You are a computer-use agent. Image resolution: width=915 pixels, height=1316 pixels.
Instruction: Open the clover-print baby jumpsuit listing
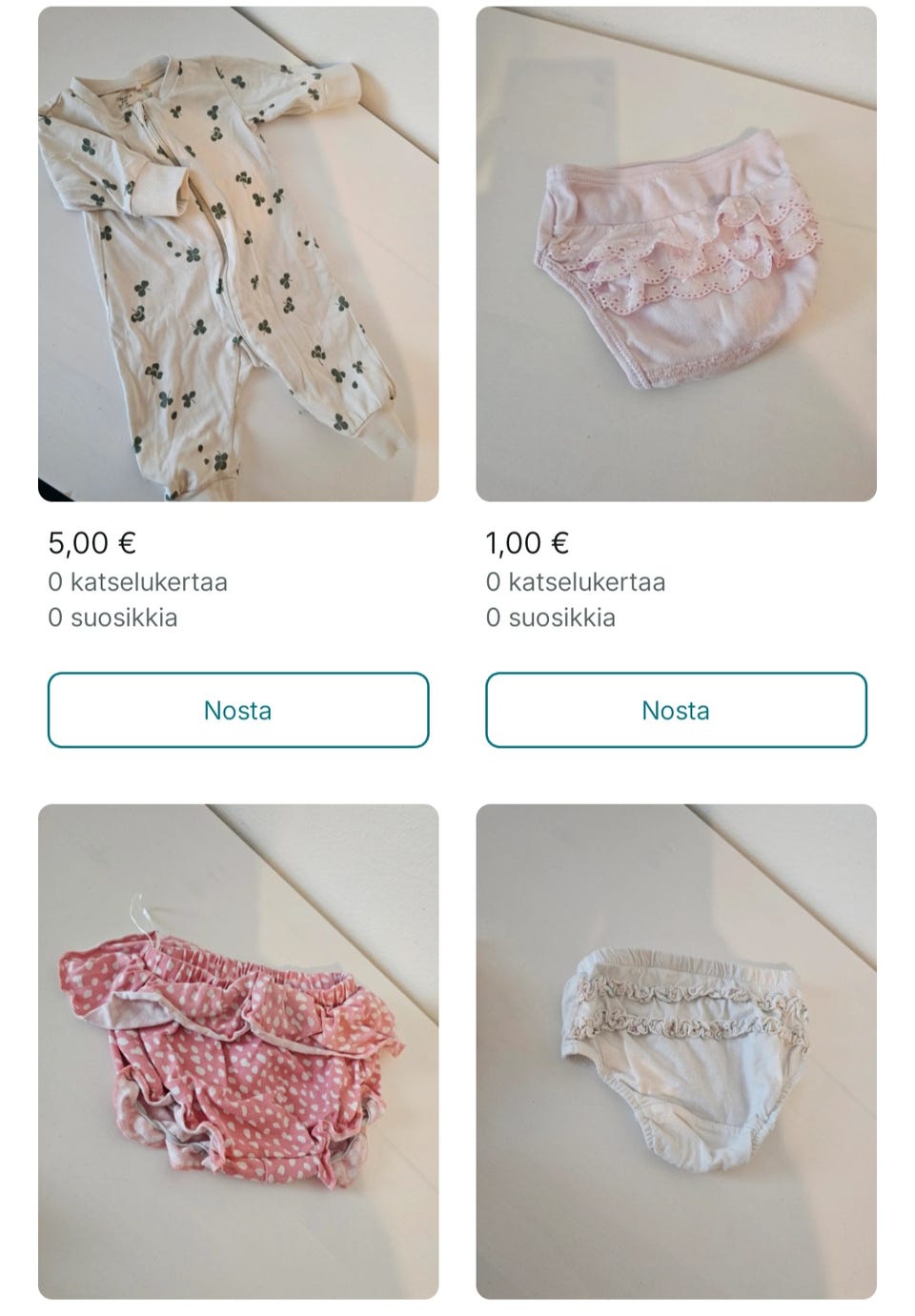[238, 254]
